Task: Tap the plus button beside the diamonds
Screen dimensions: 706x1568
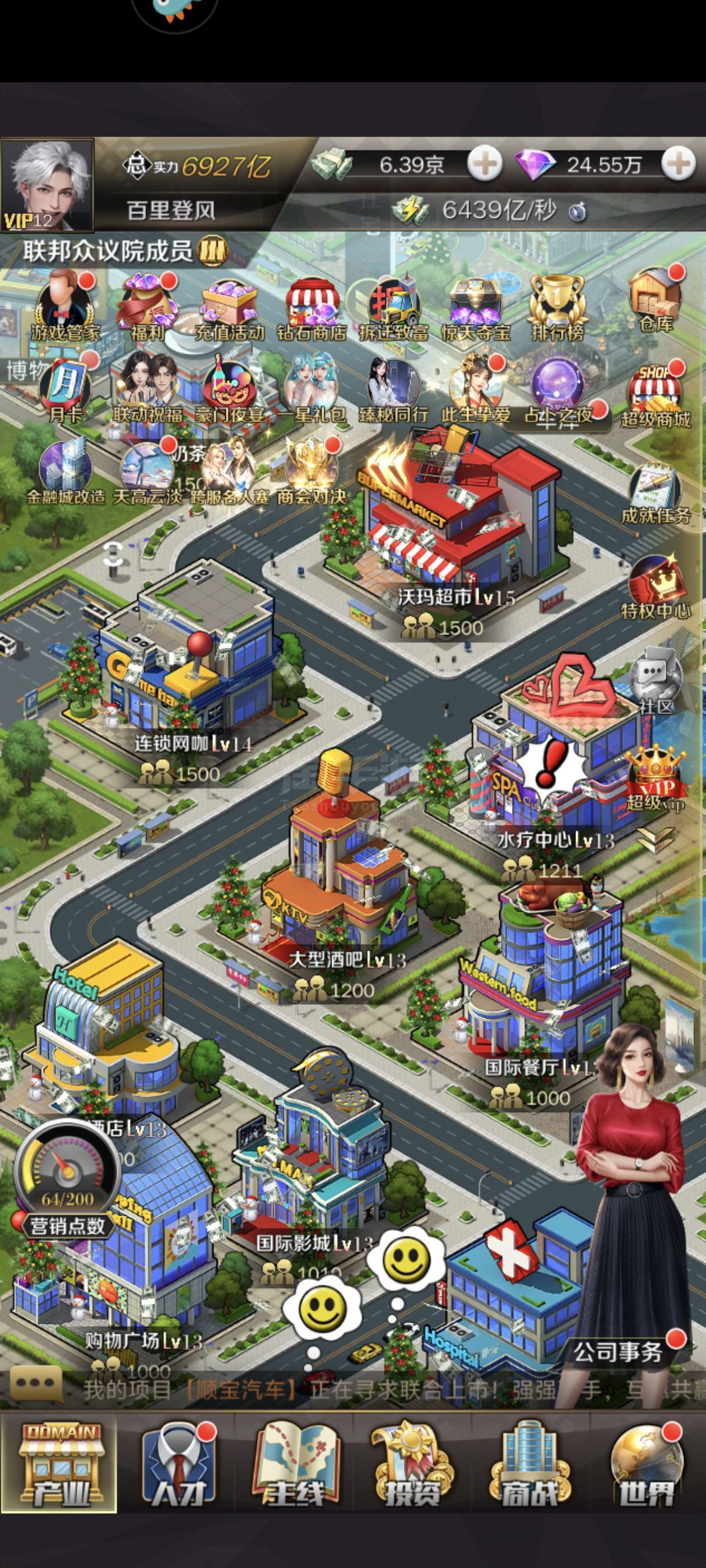Action: [678, 164]
